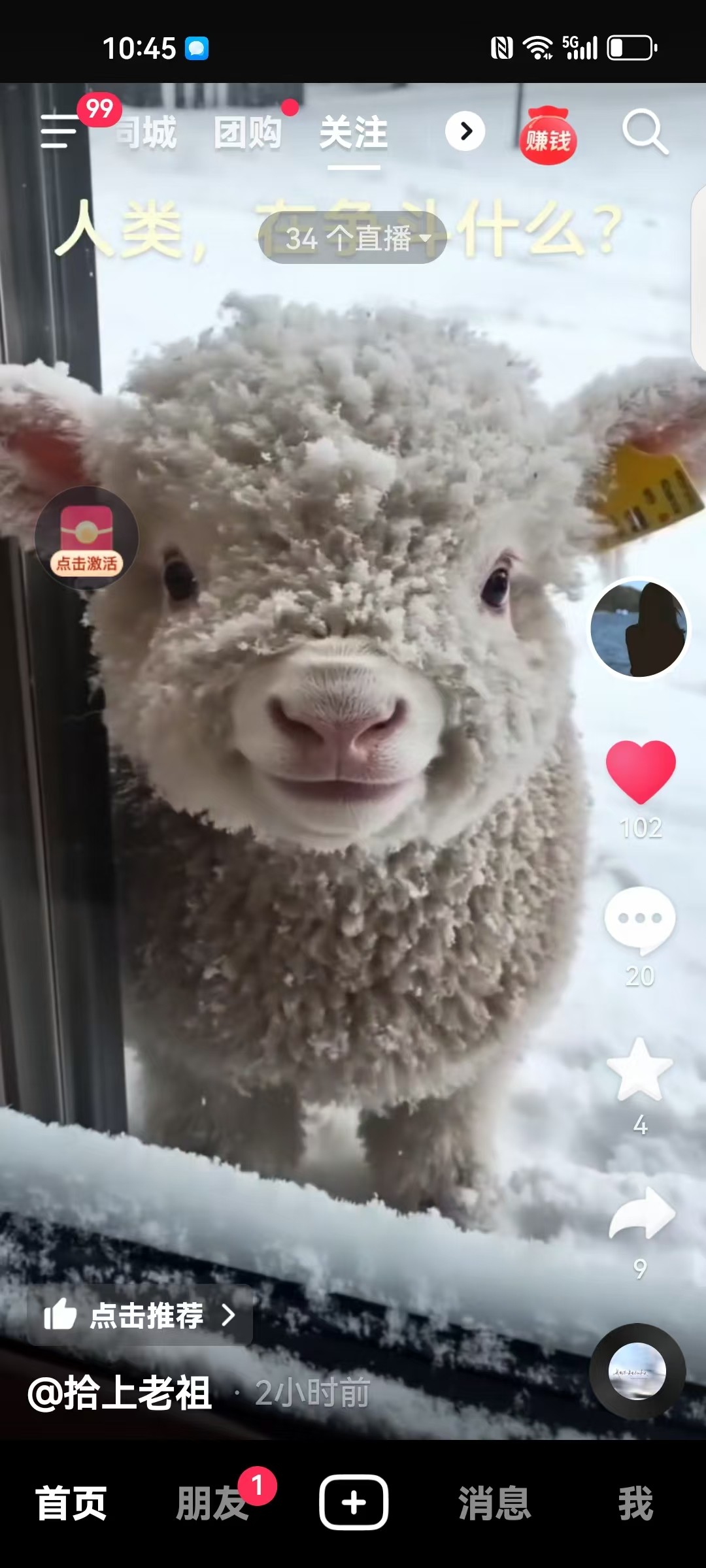Viewport: 706px width, 1568px height.
Task: Tap the 点击激活 red envelope
Action: [x=87, y=538]
